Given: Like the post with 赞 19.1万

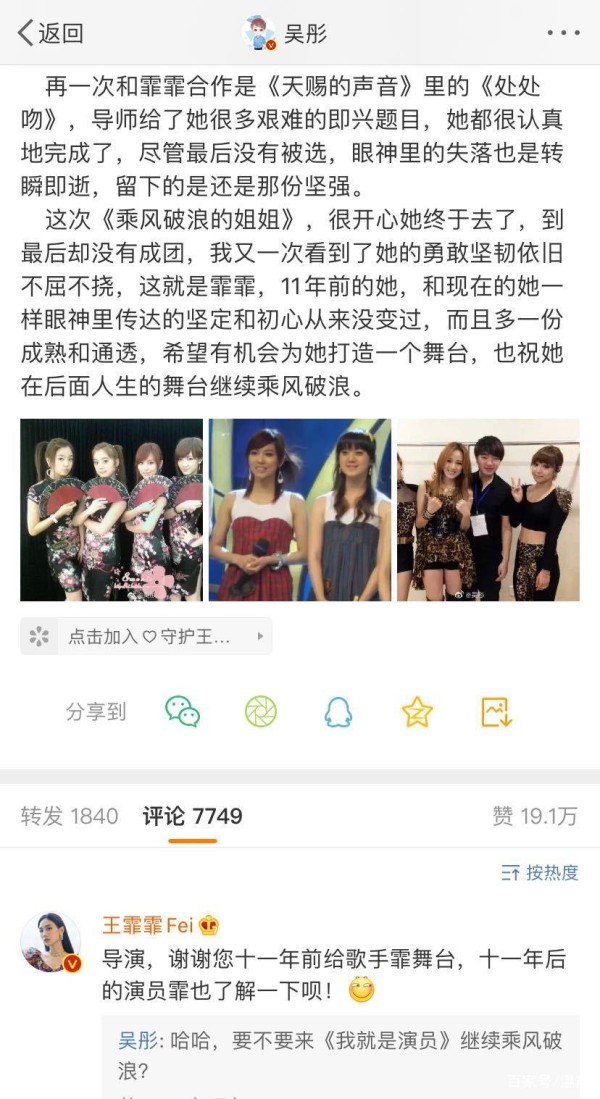Looking at the screenshot, I should 535,816.
